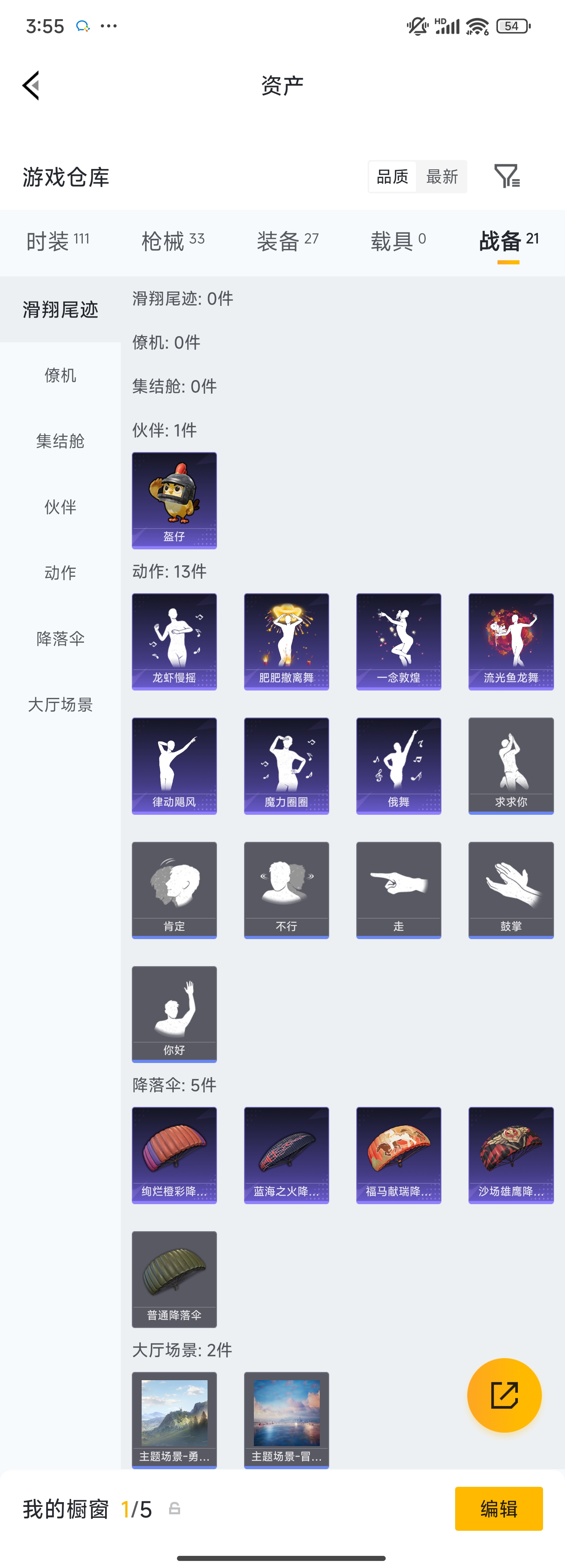The height and width of the screenshot is (1568, 565).
Task: Open the filter icon next to sort options
Action: [x=509, y=176]
